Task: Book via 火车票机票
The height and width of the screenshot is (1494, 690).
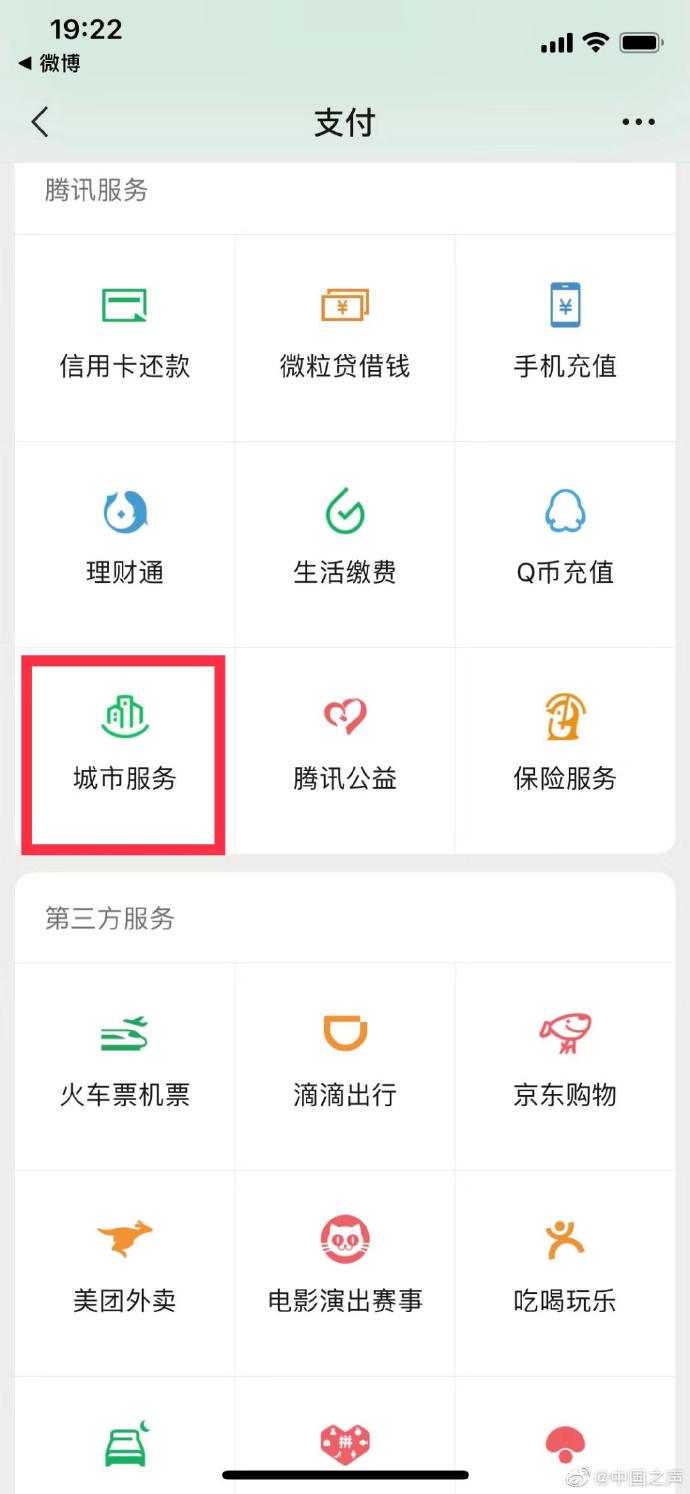Action: click(x=125, y=1064)
